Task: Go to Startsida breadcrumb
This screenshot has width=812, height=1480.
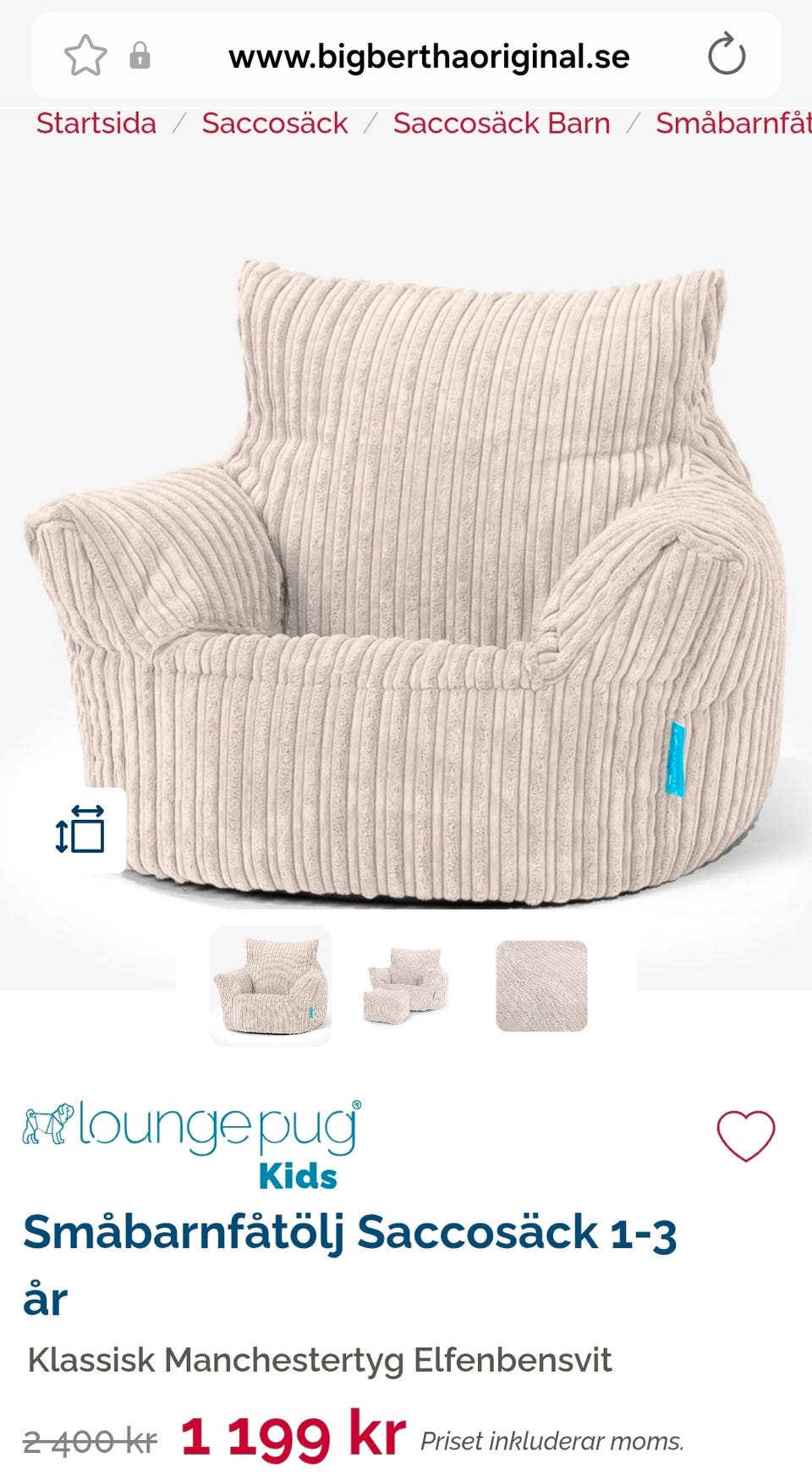Action: (x=96, y=124)
